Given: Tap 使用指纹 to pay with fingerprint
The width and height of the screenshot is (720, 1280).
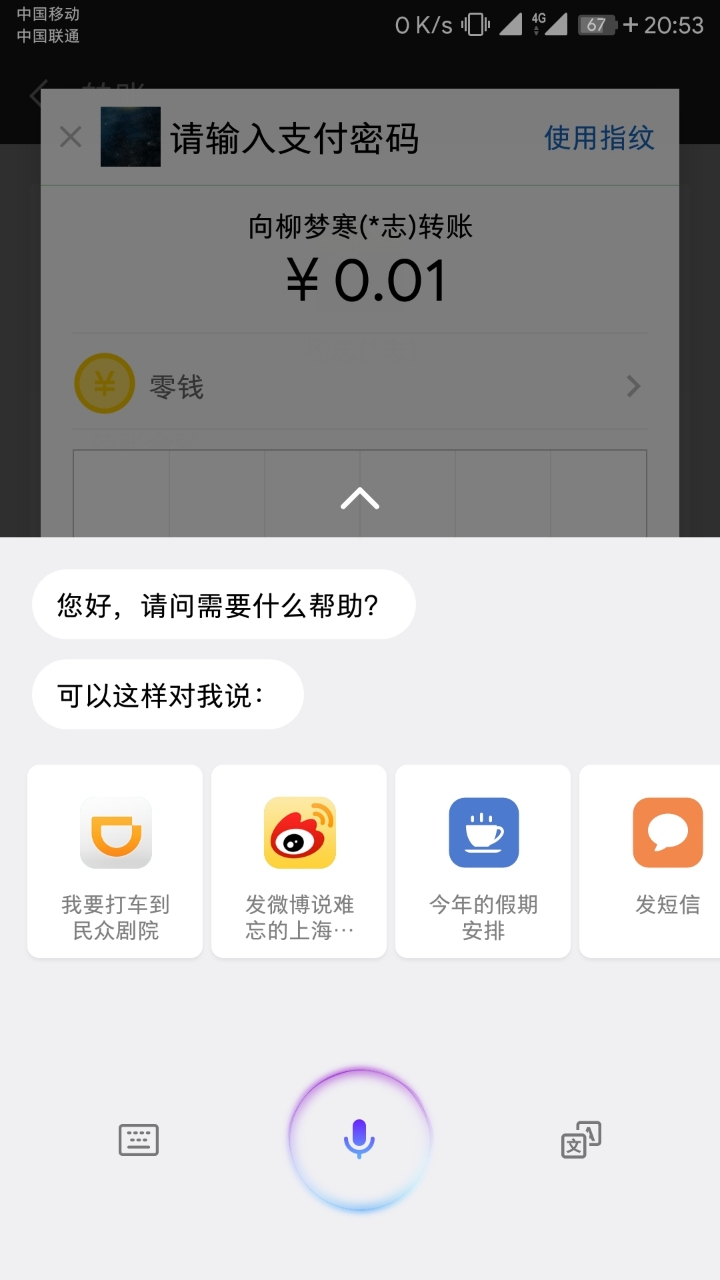Looking at the screenshot, I should [599, 138].
